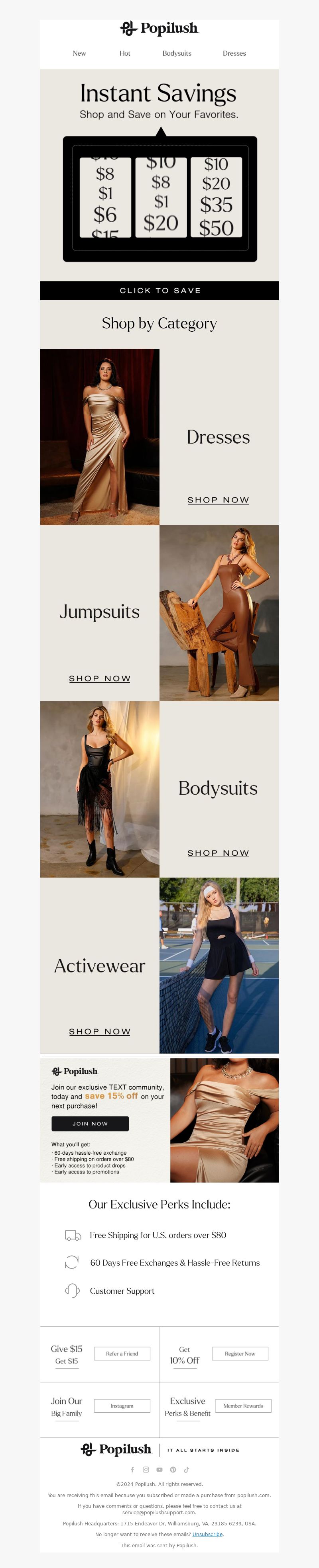This screenshot has width=319, height=1568.
Task: Choose Register Now for 10% off
Action: [x=240, y=1354]
